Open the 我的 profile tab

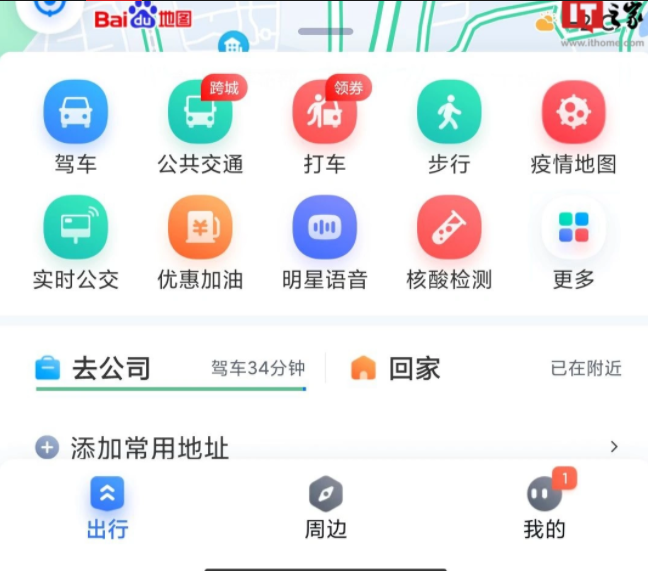click(x=544, y=507)
